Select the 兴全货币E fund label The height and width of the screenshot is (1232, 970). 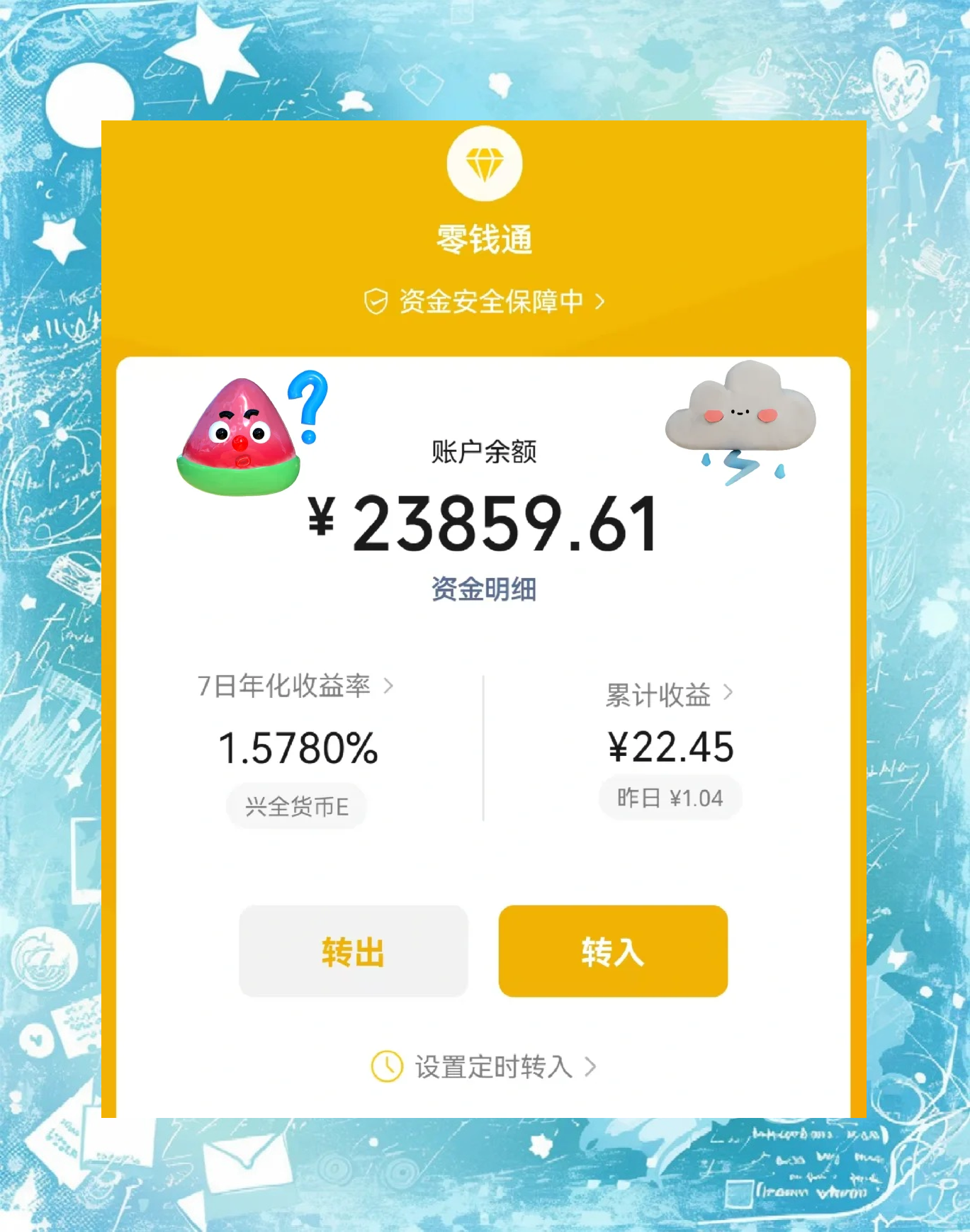tap(296, 807)
